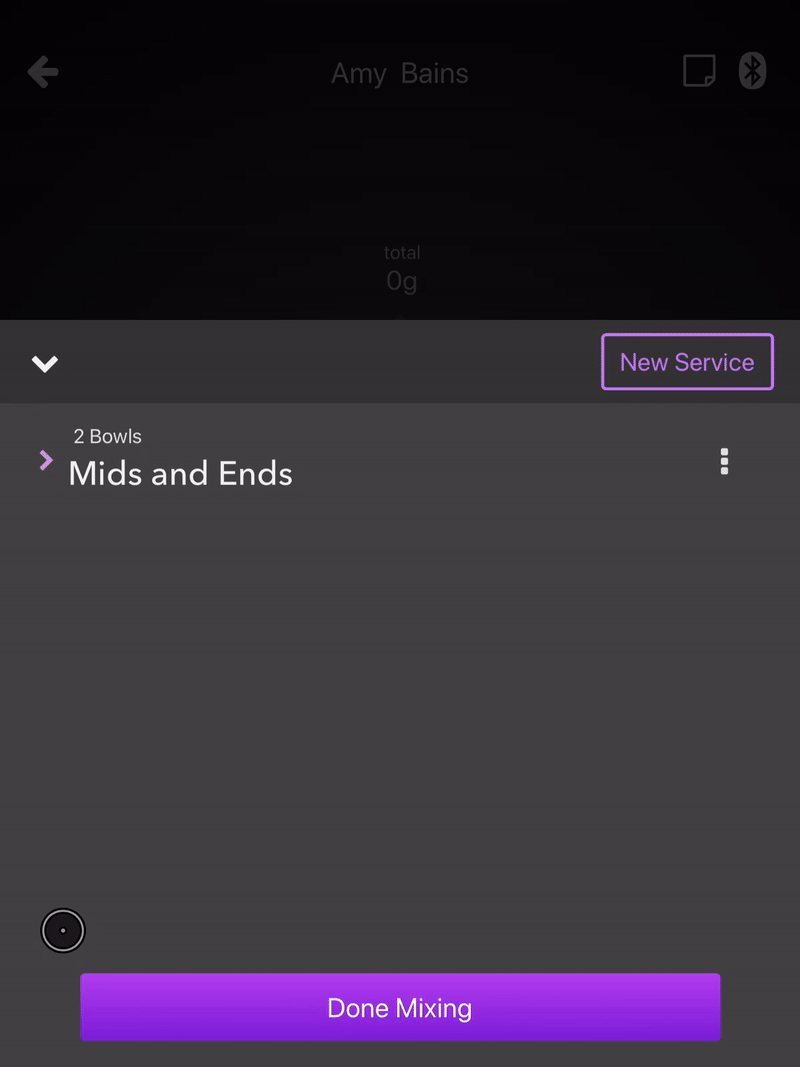Open Bluetooth scale connection
800x1067 pixels.
752,72
